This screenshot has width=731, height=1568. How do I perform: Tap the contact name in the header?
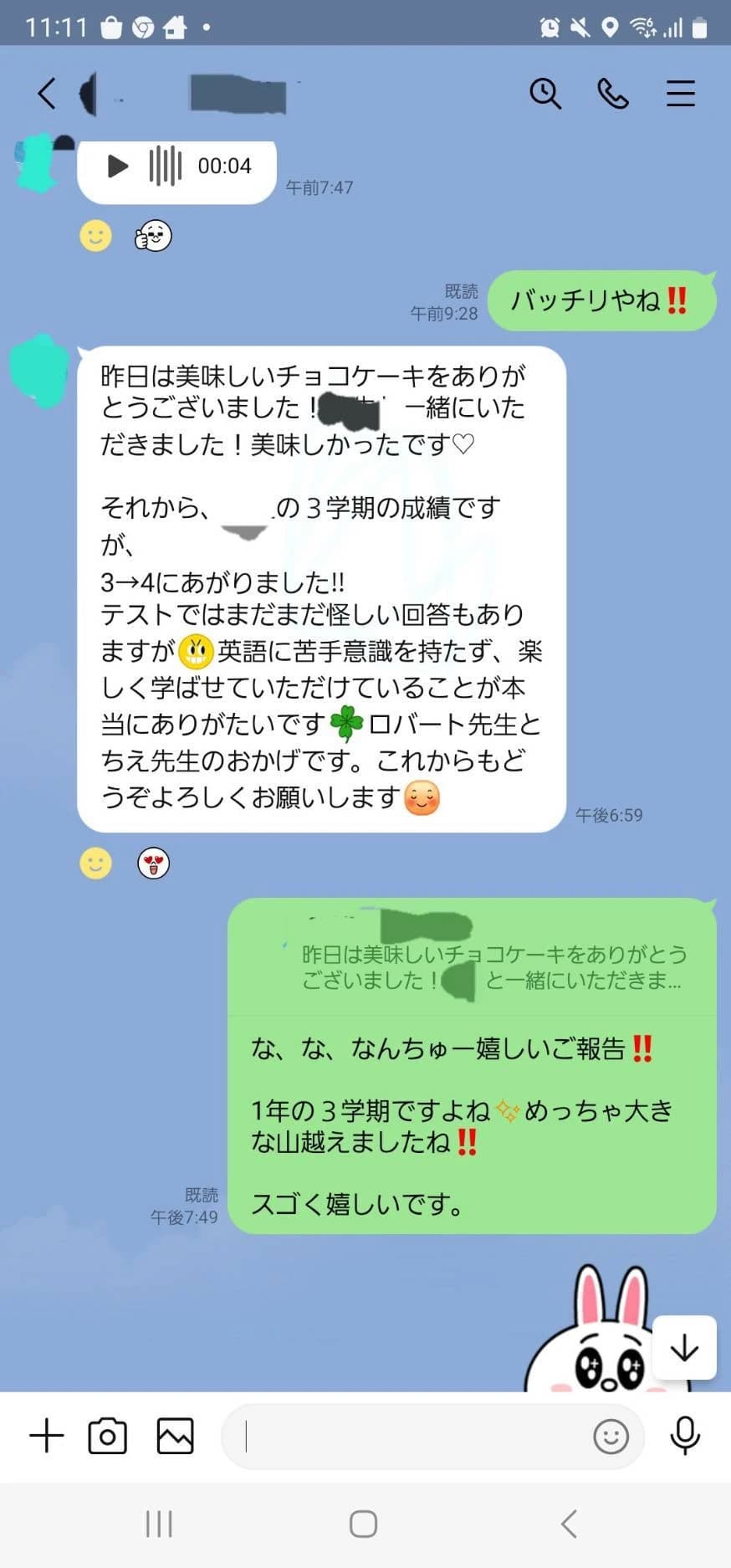pos(238,94)
